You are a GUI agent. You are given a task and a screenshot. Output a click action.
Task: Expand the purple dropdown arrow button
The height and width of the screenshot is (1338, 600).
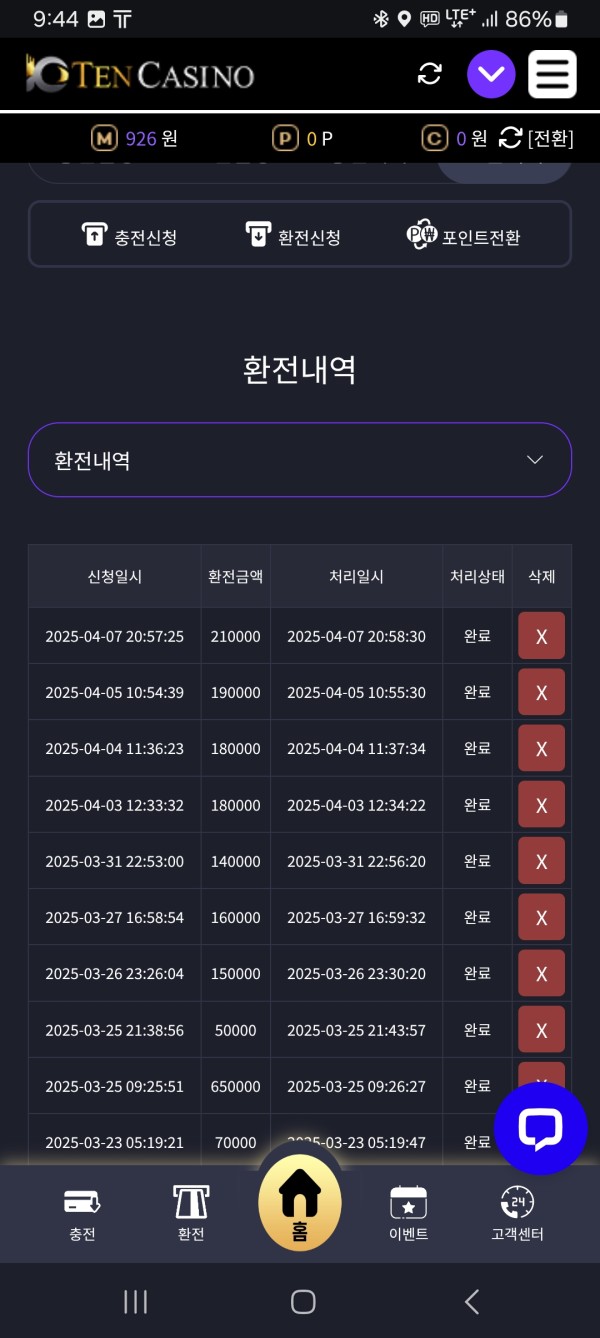click(x=491, y=74)
